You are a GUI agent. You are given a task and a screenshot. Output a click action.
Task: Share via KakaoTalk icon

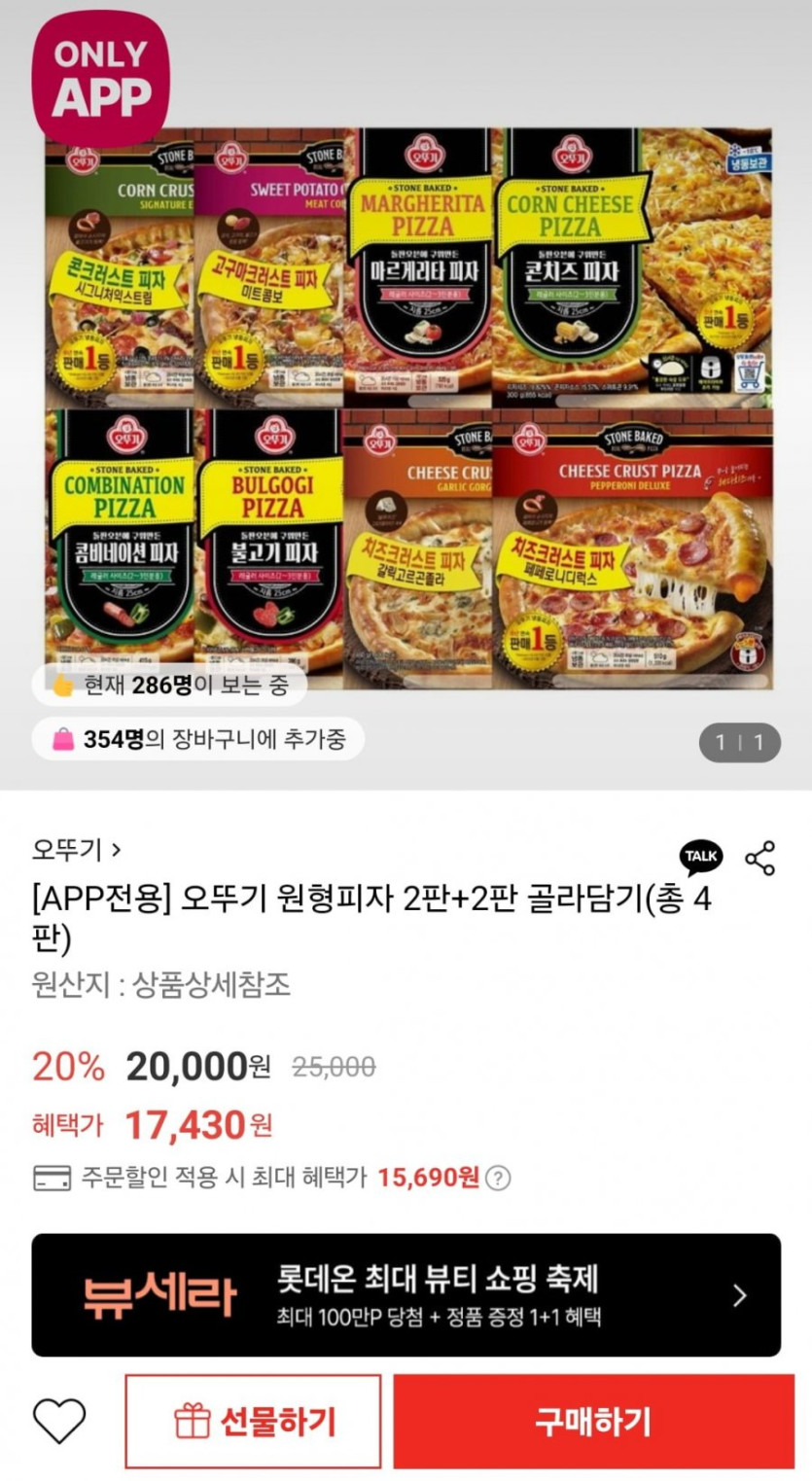(x=701, y=857)
